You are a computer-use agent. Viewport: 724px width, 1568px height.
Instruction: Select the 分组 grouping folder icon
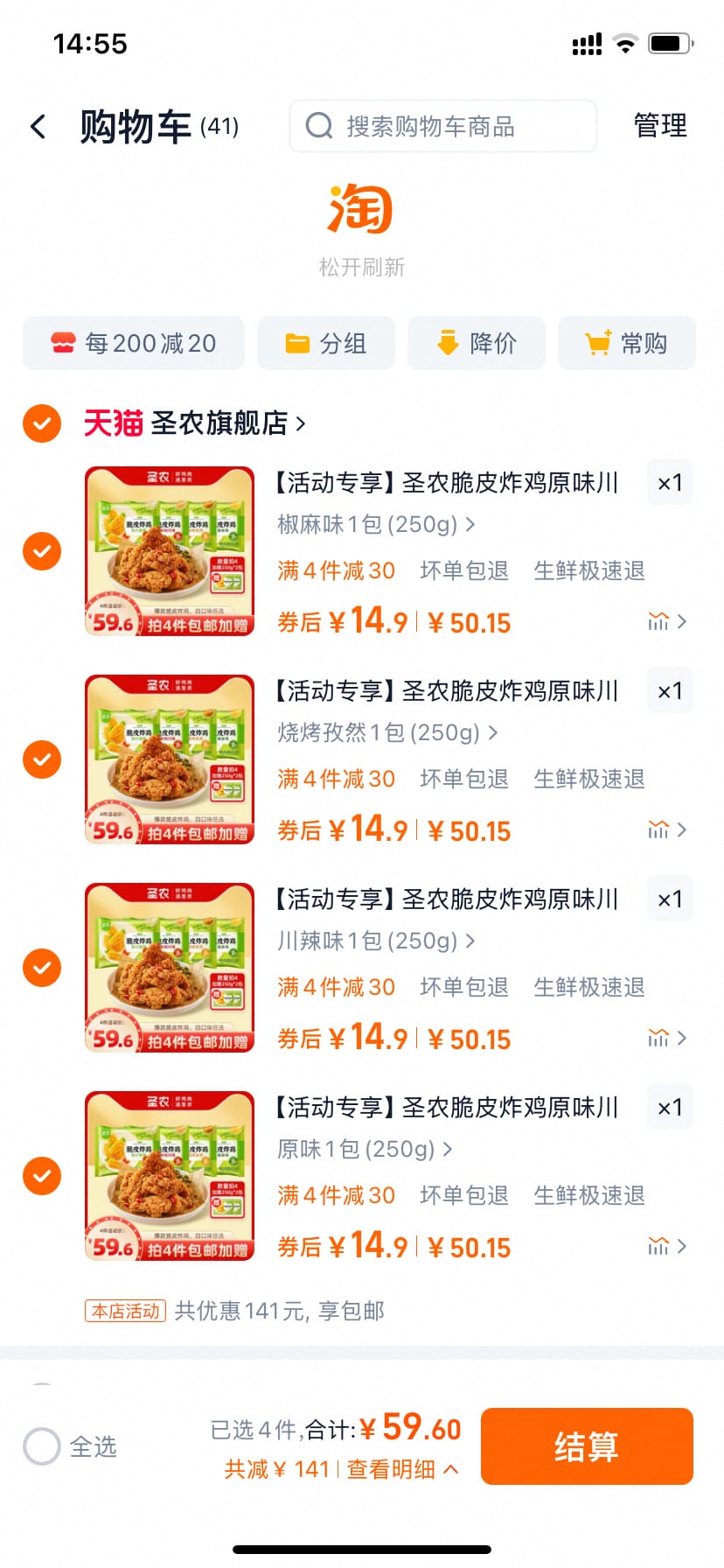(x=297, y=343)
